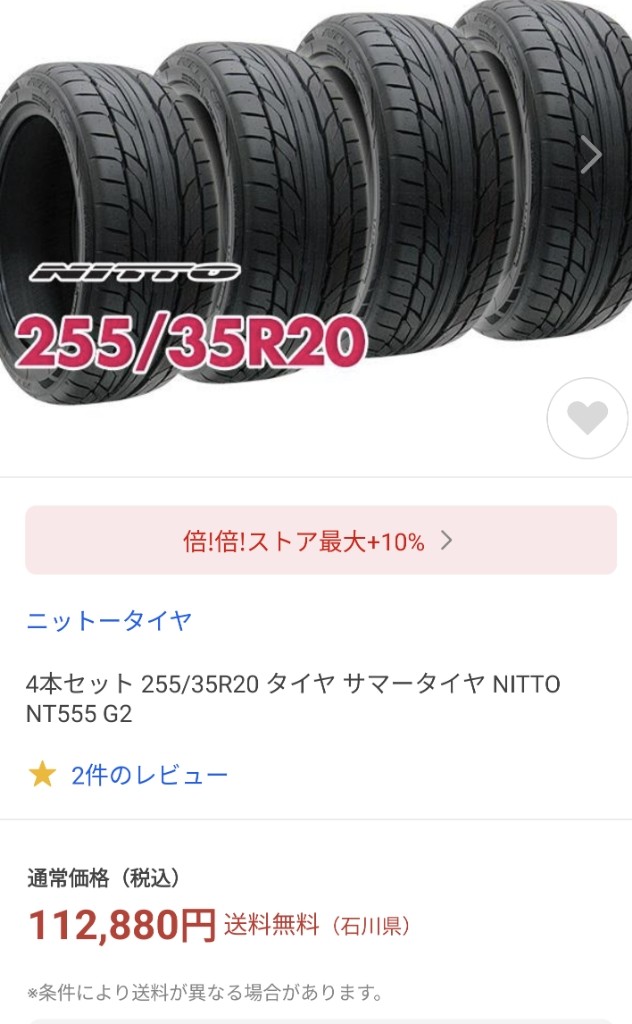Open the ニットータイヤ brand link
Viewport: 632px width, 1024px height.
click(109, 620)
